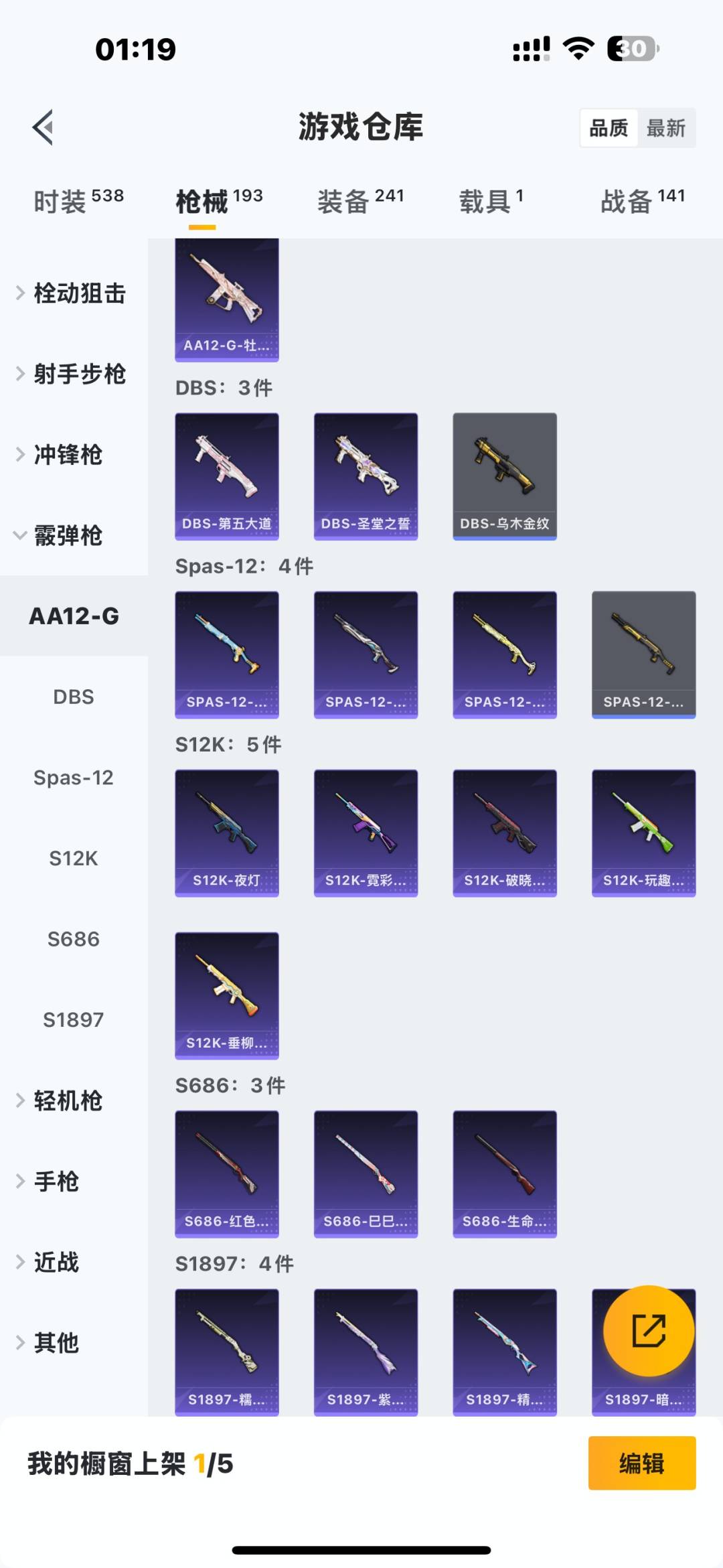Open the 战备 tab
The image size is (723, 1568).
[x=642, y=201]
